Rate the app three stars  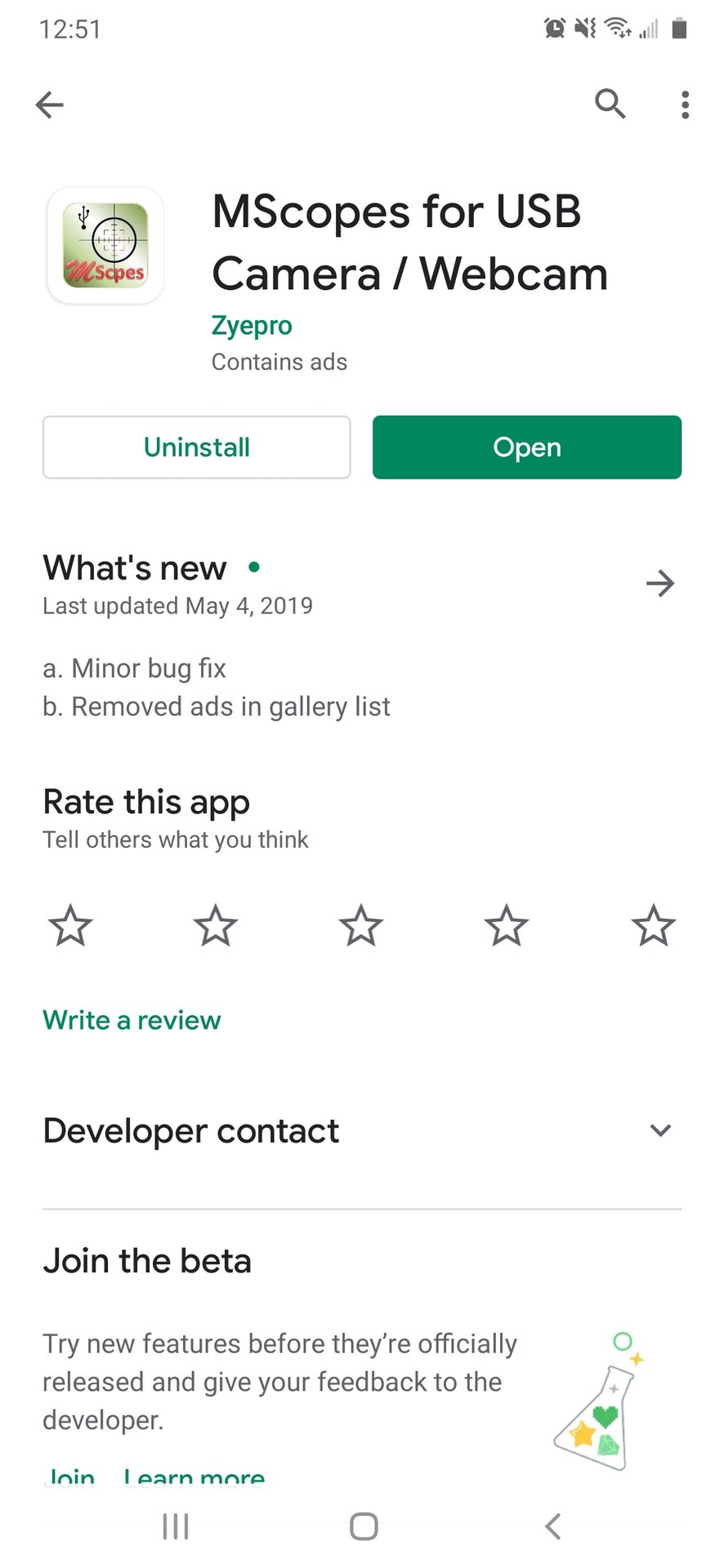(361, 926)
